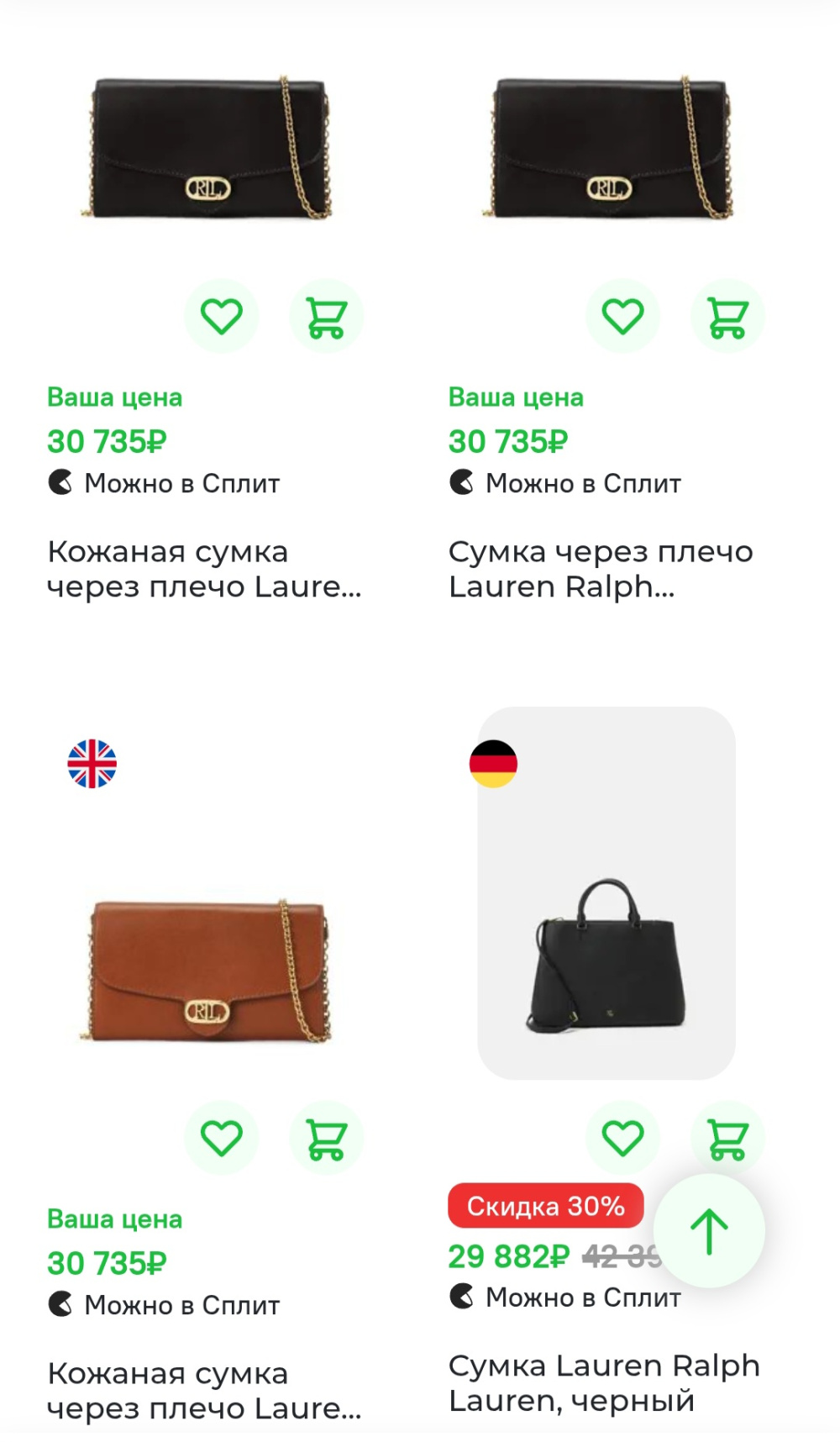This screenshot has height=1442, width=840.
Task: Favorite the brown leather crossbody bag
Action: [x=222, y=1138]
